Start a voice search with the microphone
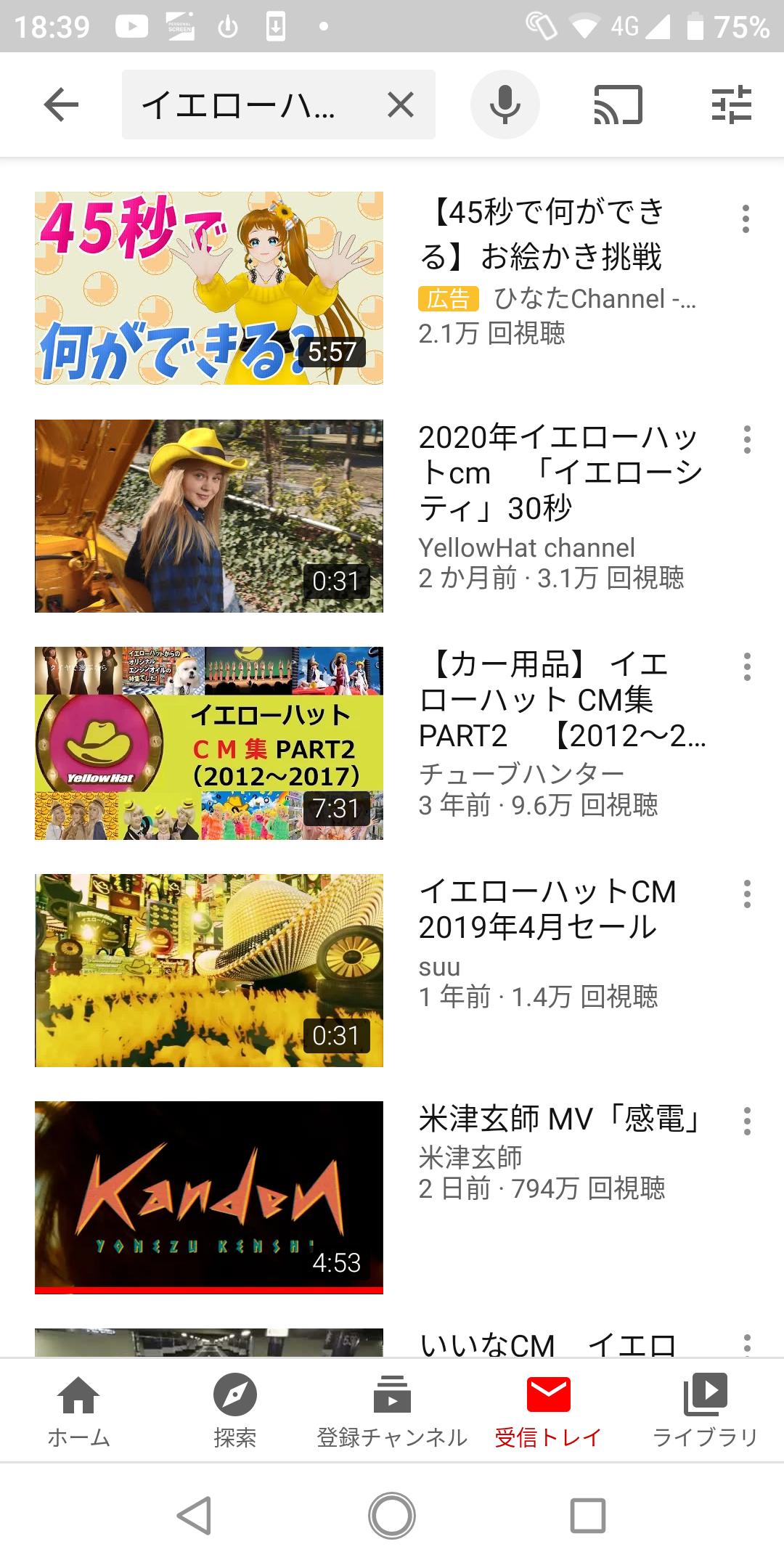784x1568 pixels. click(505, 105)
